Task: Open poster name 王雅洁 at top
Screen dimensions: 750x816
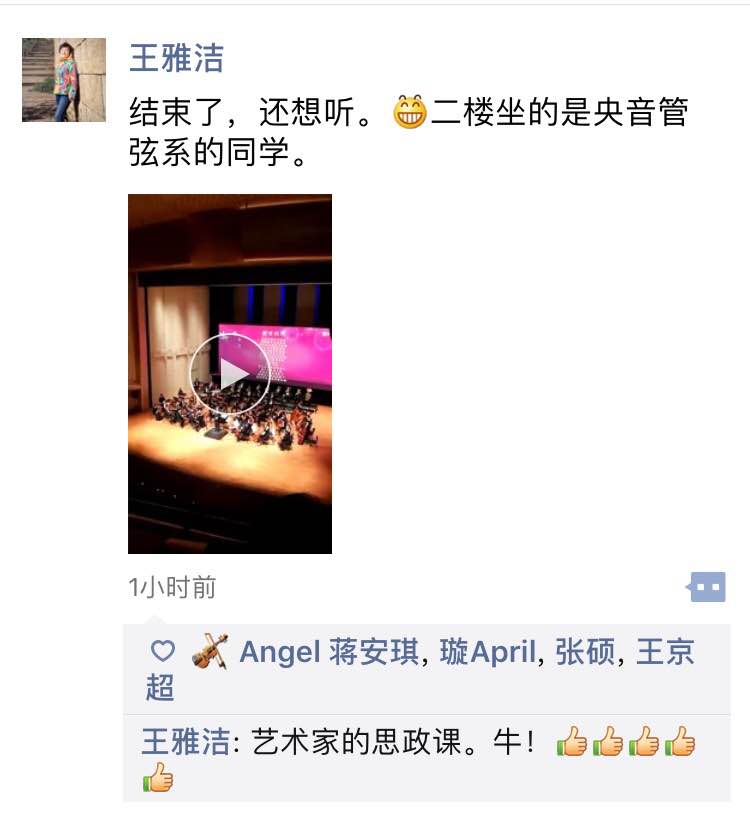Action: 176,58
